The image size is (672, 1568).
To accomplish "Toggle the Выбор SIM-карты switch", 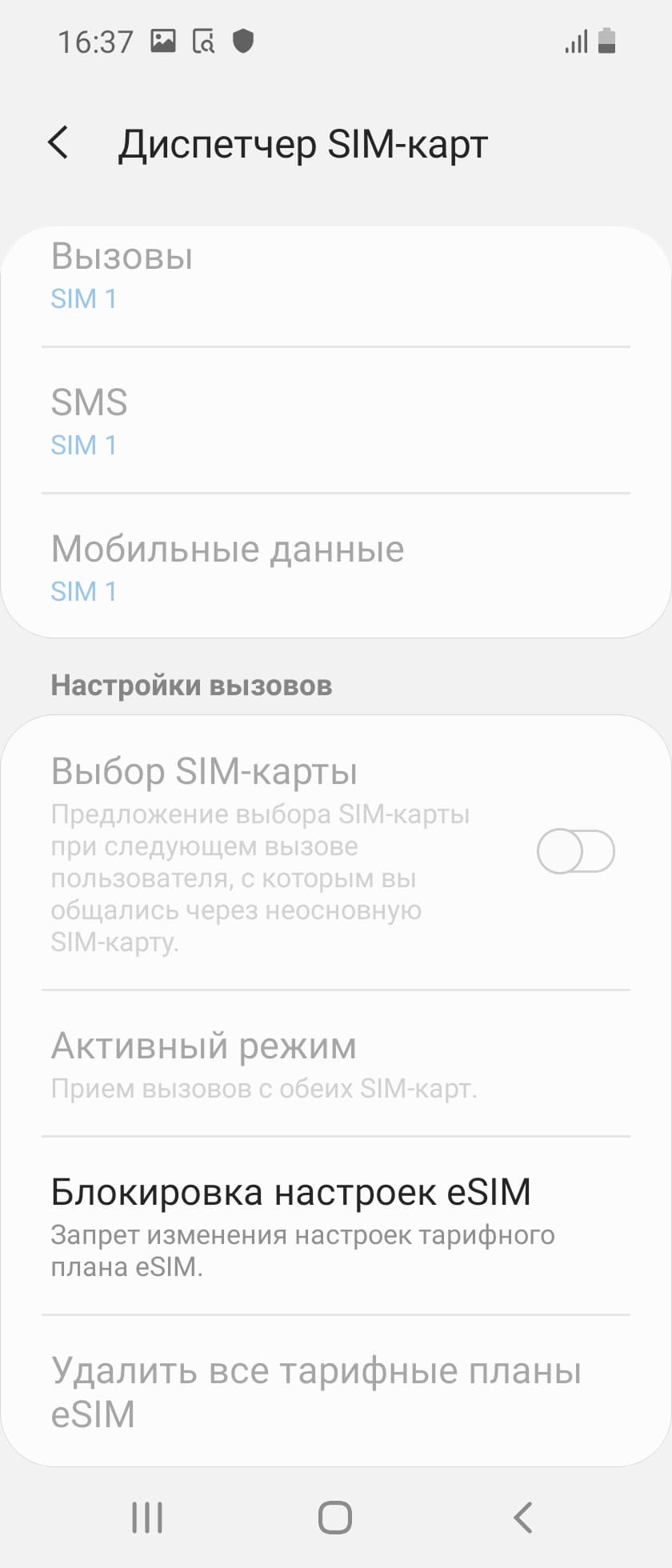I will coord(575,851).
